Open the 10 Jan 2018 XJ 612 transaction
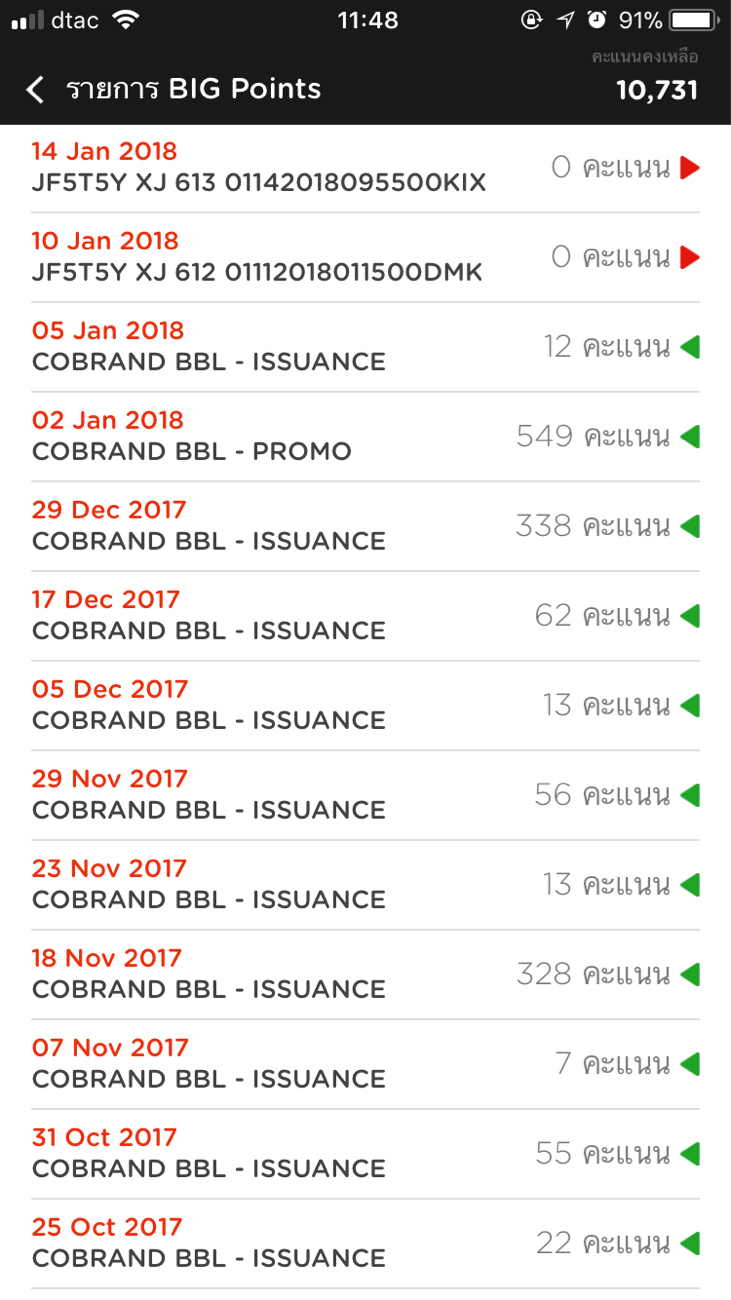Viewport: 731px width, 1300px height. point(365,258)
